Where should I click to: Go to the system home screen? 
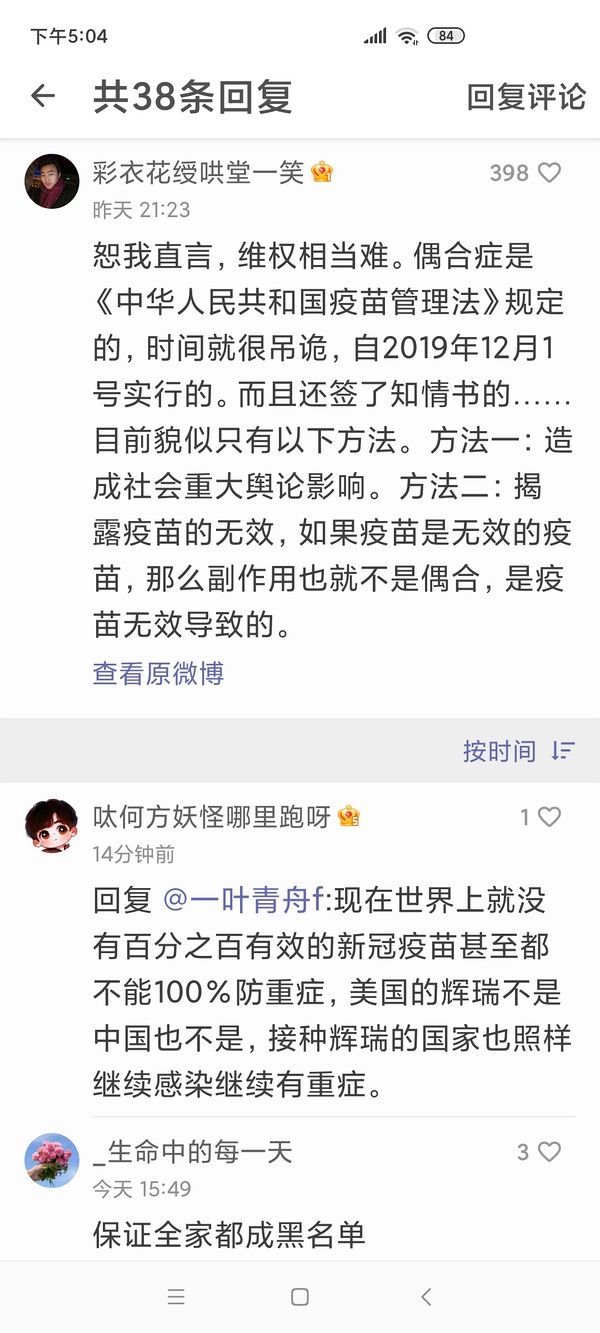tap(299, 1297)
